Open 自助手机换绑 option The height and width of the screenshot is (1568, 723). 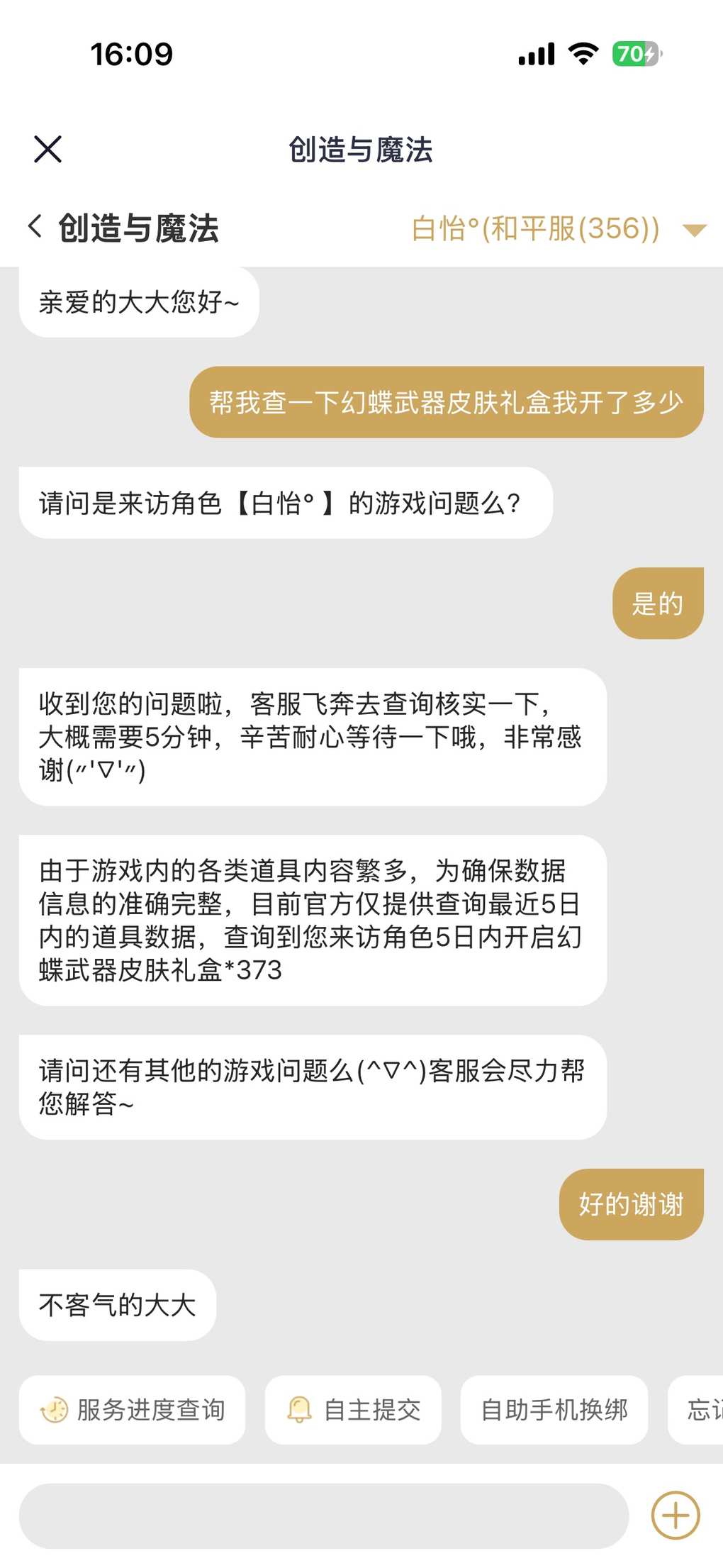(x=554, y=1410)
